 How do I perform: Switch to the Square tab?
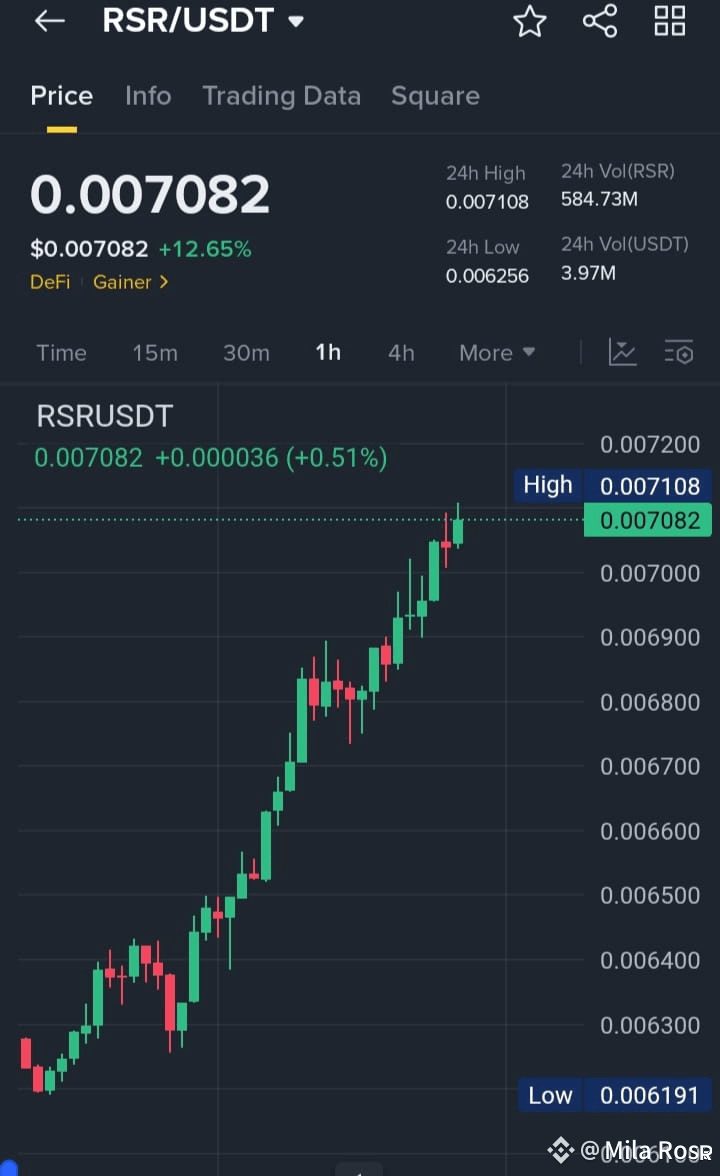[x=435, y=95]
